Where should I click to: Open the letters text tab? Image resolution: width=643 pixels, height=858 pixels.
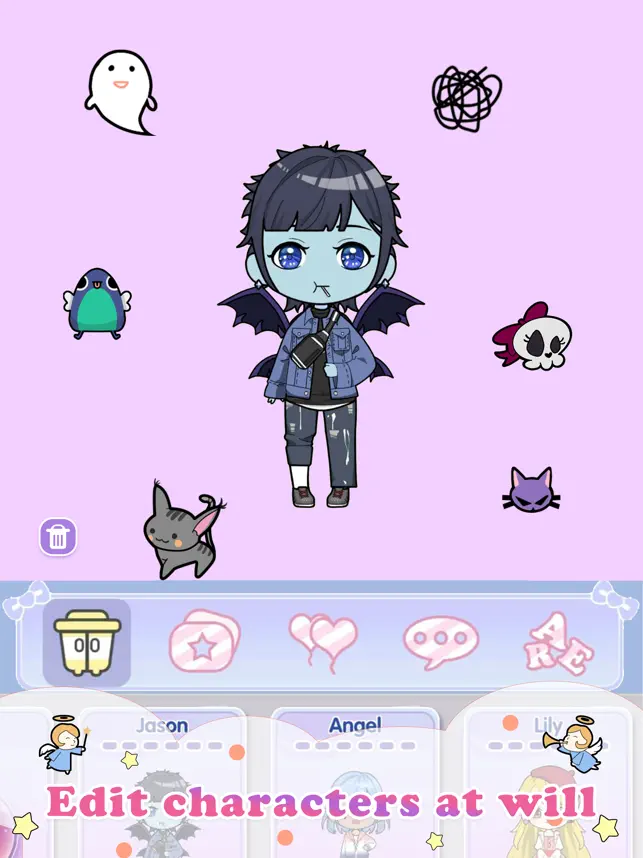coord(557,643)
